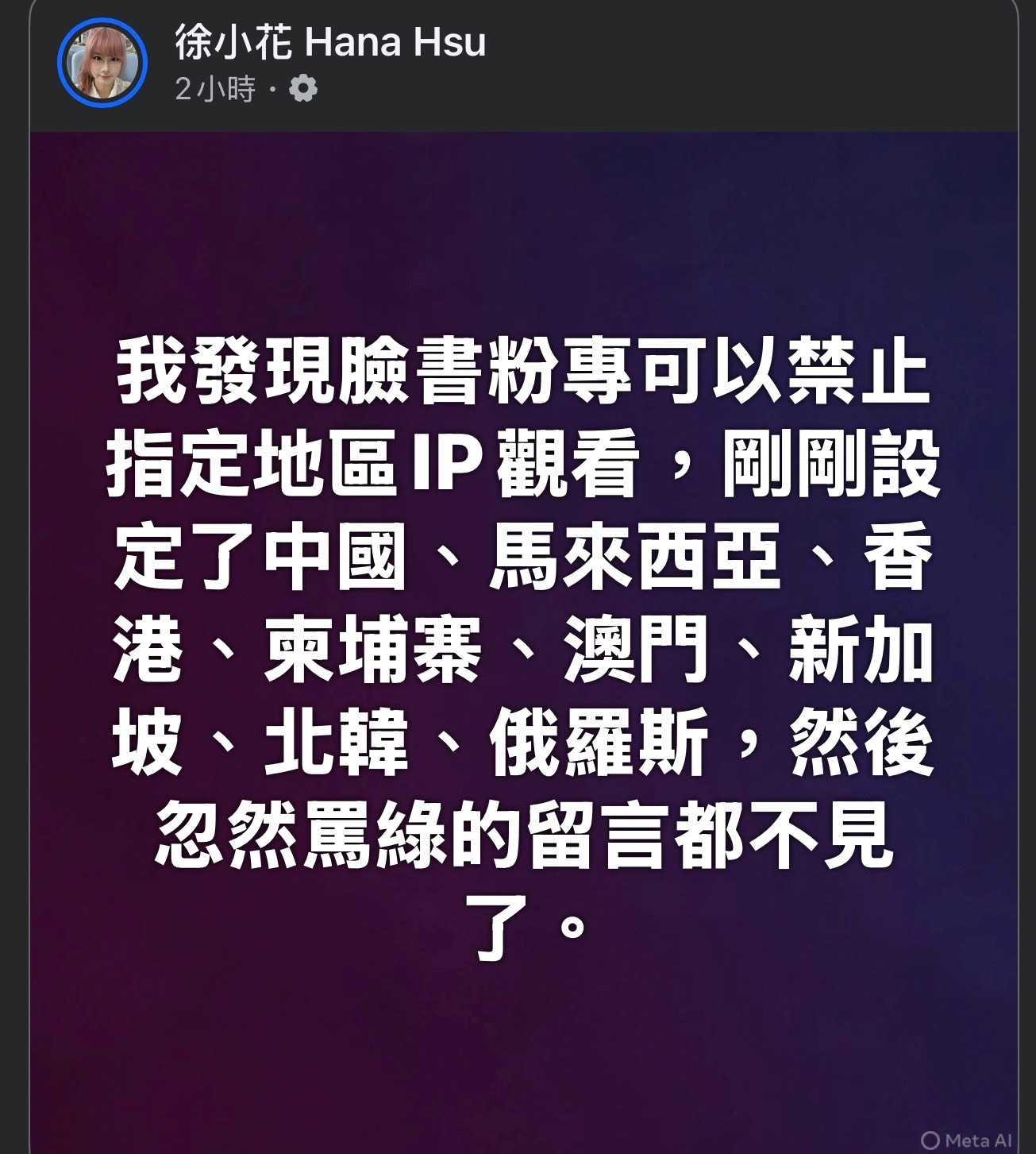Screen dimensions: 1036x1154
Task: Open Hana Hsu's profile picture
Action: (102, 63)
